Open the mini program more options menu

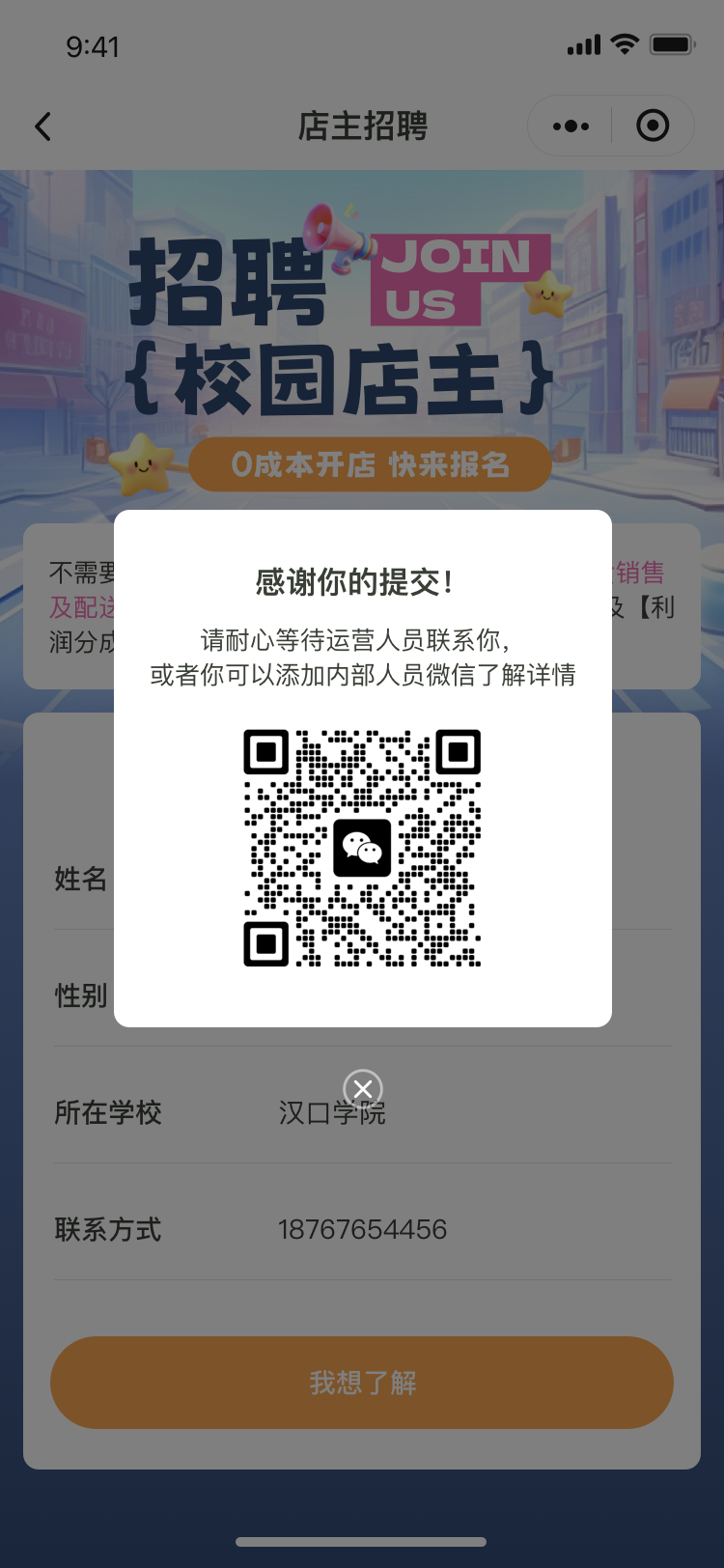(571, 126)
